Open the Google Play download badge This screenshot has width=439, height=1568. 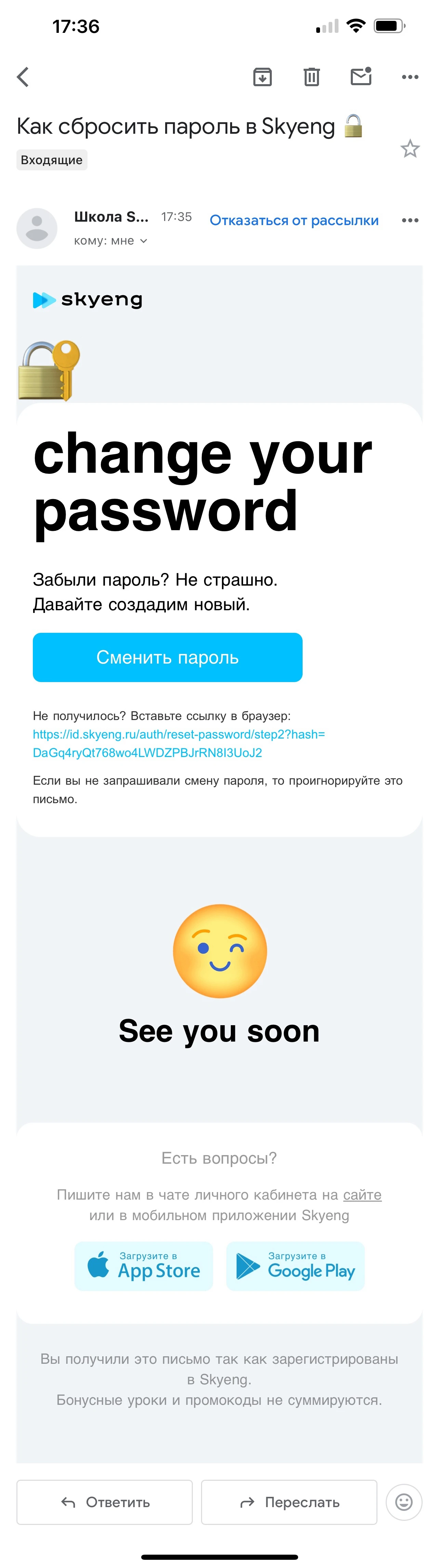pos(295,1266)
